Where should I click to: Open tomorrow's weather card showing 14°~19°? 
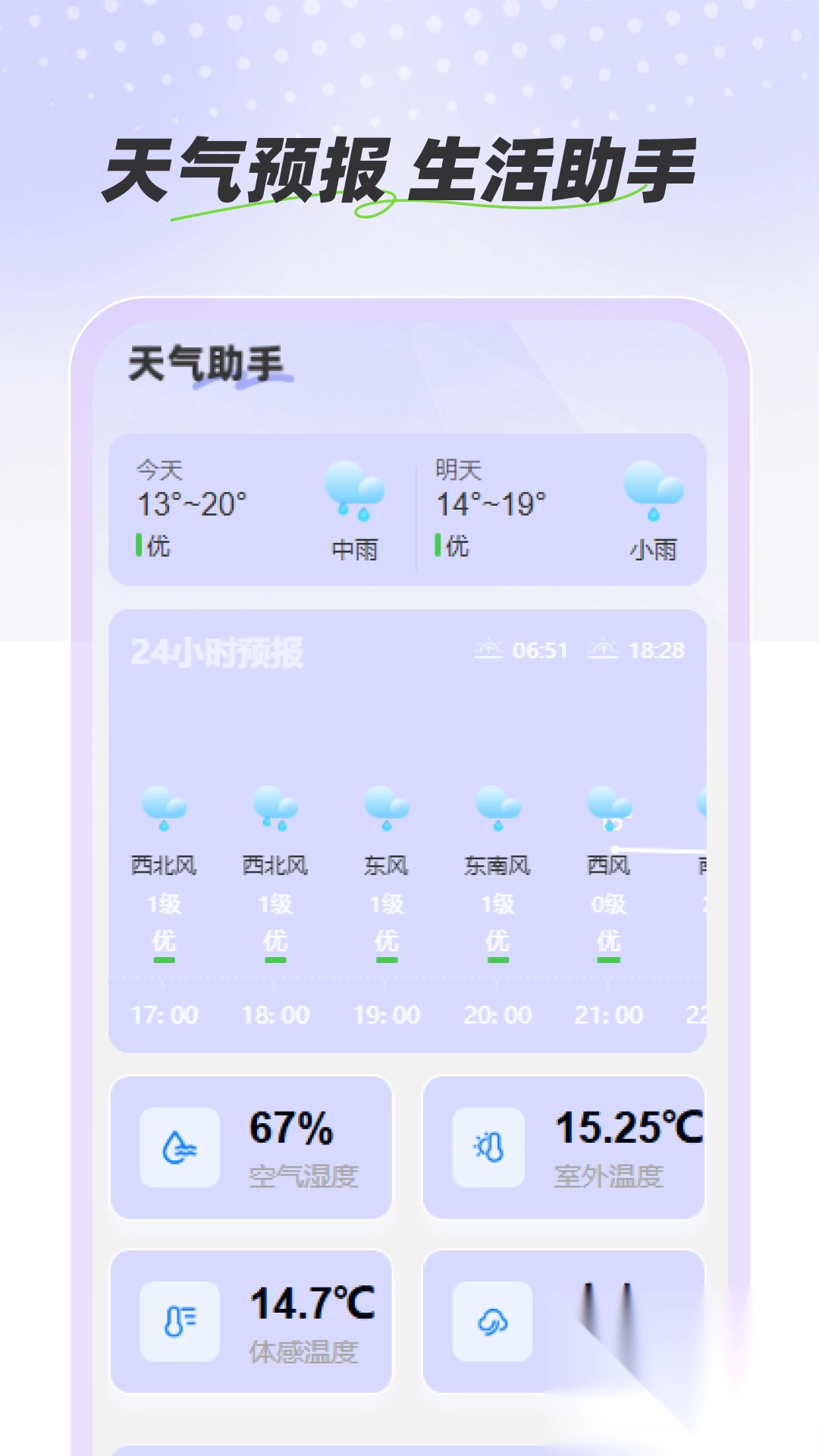(x=494, y=503)
